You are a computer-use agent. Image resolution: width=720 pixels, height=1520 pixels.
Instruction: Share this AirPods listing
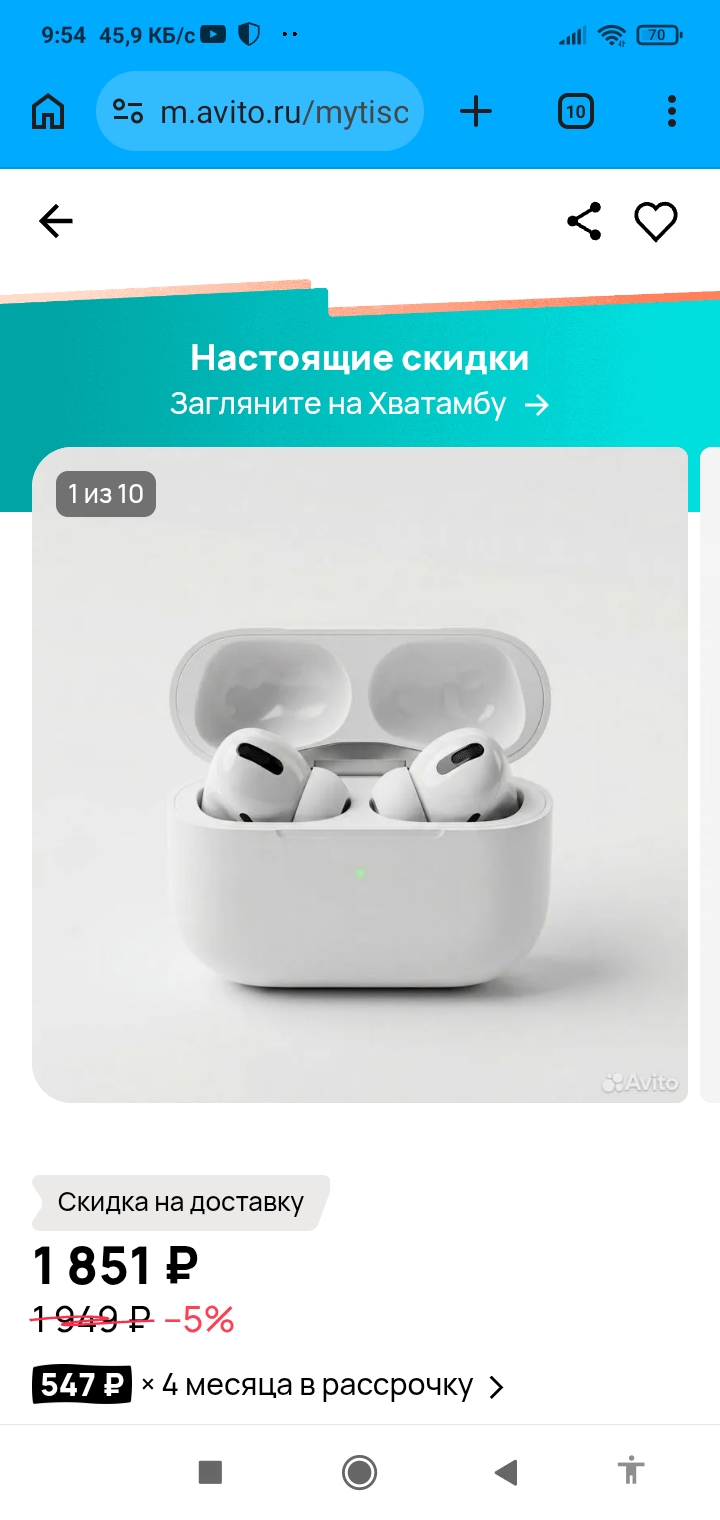click(584, 221)
